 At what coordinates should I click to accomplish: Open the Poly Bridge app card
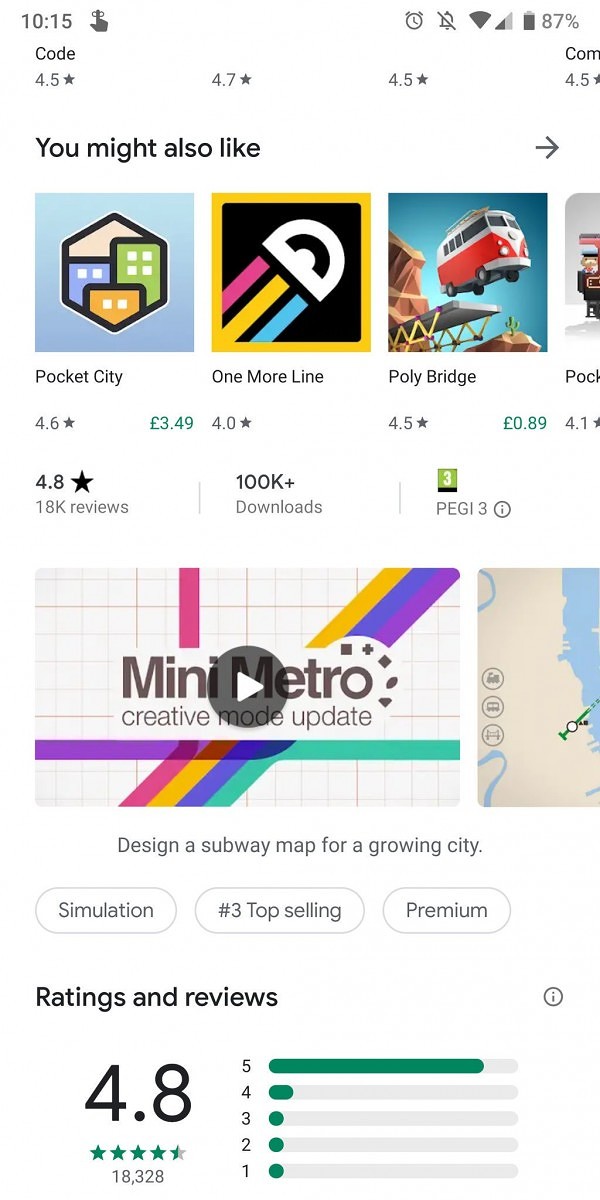[x=468, y=312]
